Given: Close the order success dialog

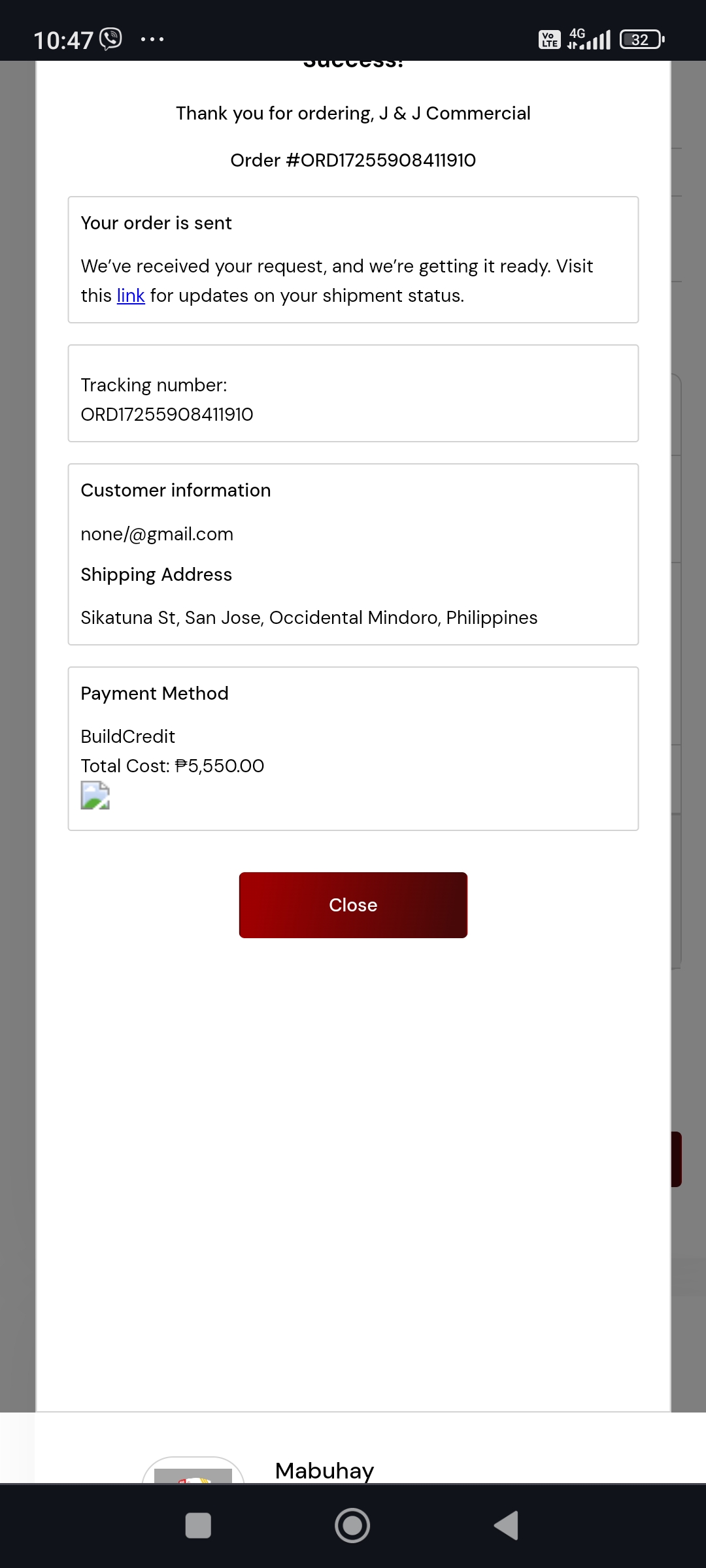Looking at the screenshot, I should tap(353, 905).
